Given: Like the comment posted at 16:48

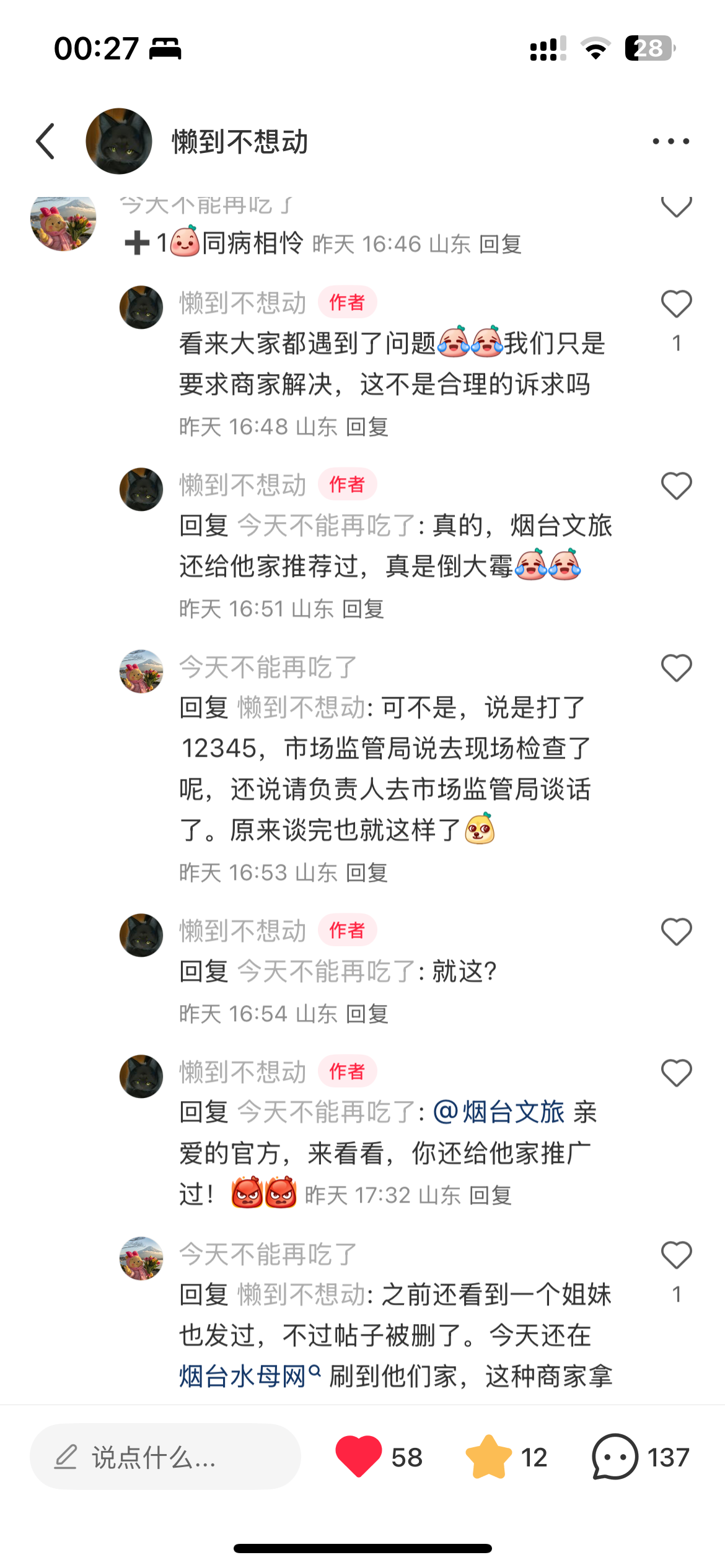Looking at the screenshot, I should (676, 304).
